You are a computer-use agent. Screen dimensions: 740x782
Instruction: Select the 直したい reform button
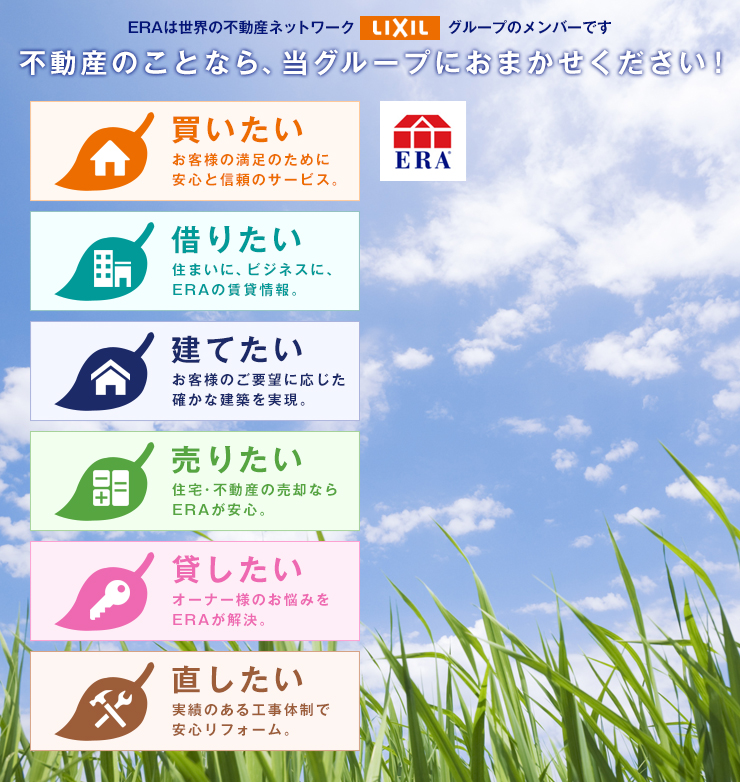[195, 701]
